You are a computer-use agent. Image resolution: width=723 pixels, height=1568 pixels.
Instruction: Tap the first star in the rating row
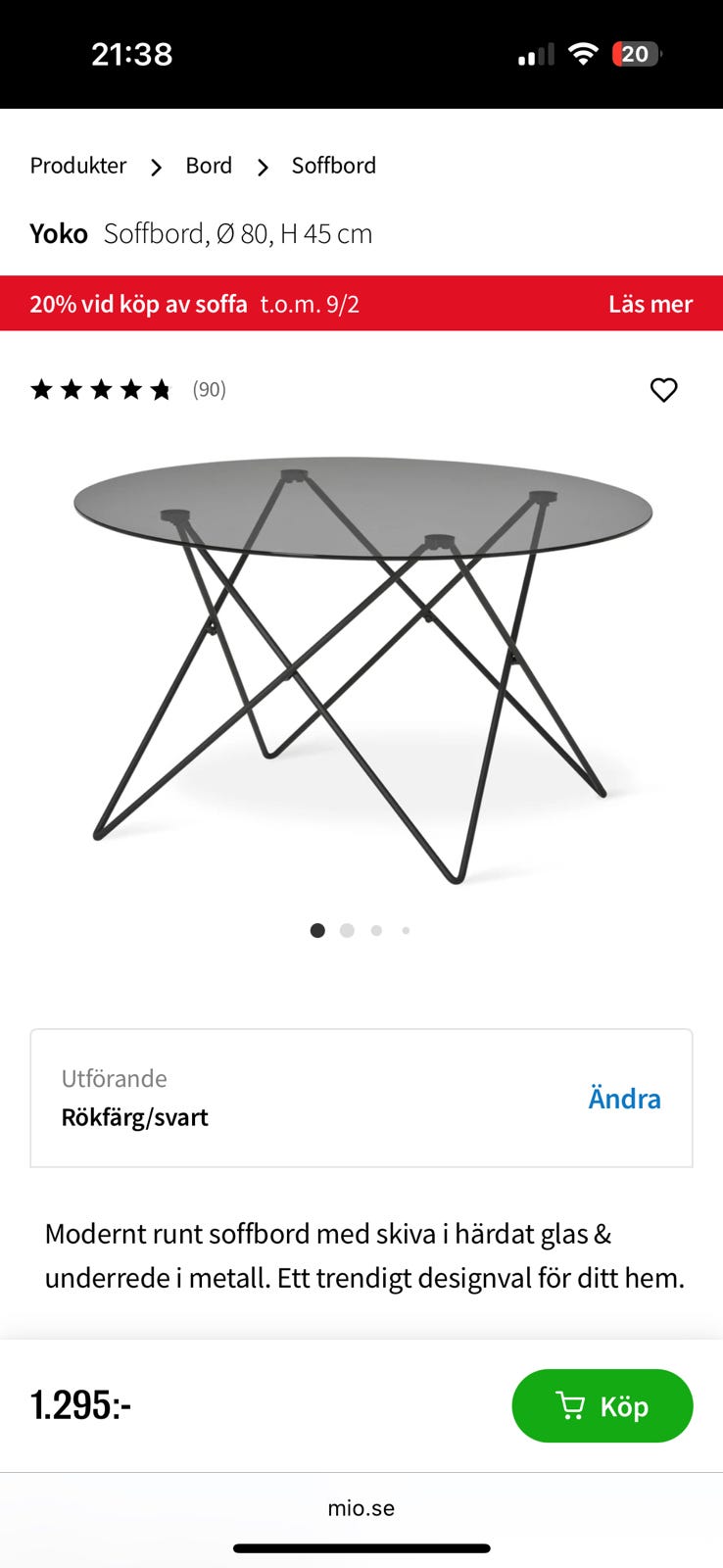pos(42,389)
